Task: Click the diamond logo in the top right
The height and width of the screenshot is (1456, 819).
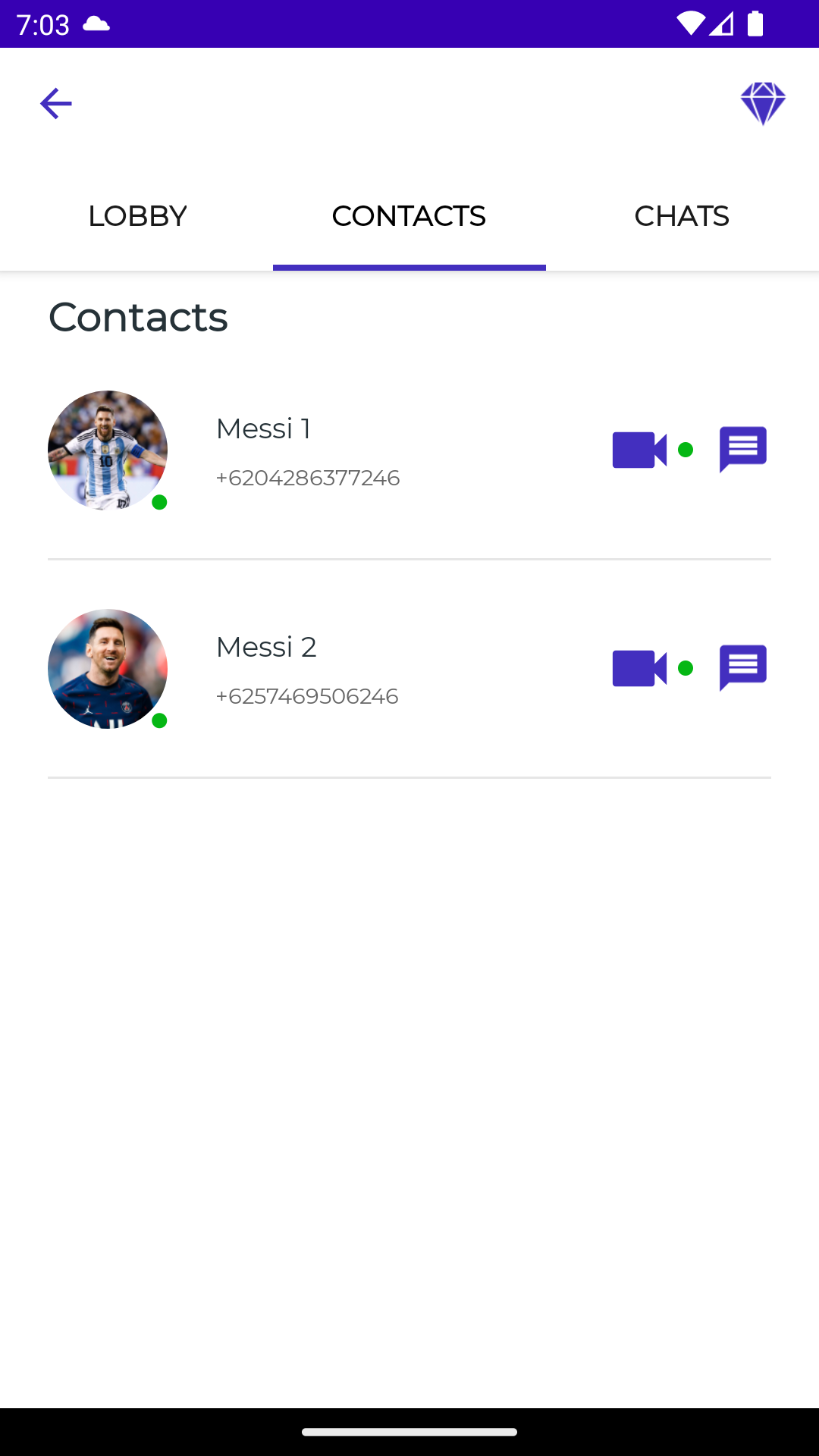Action: coord(764,102)
